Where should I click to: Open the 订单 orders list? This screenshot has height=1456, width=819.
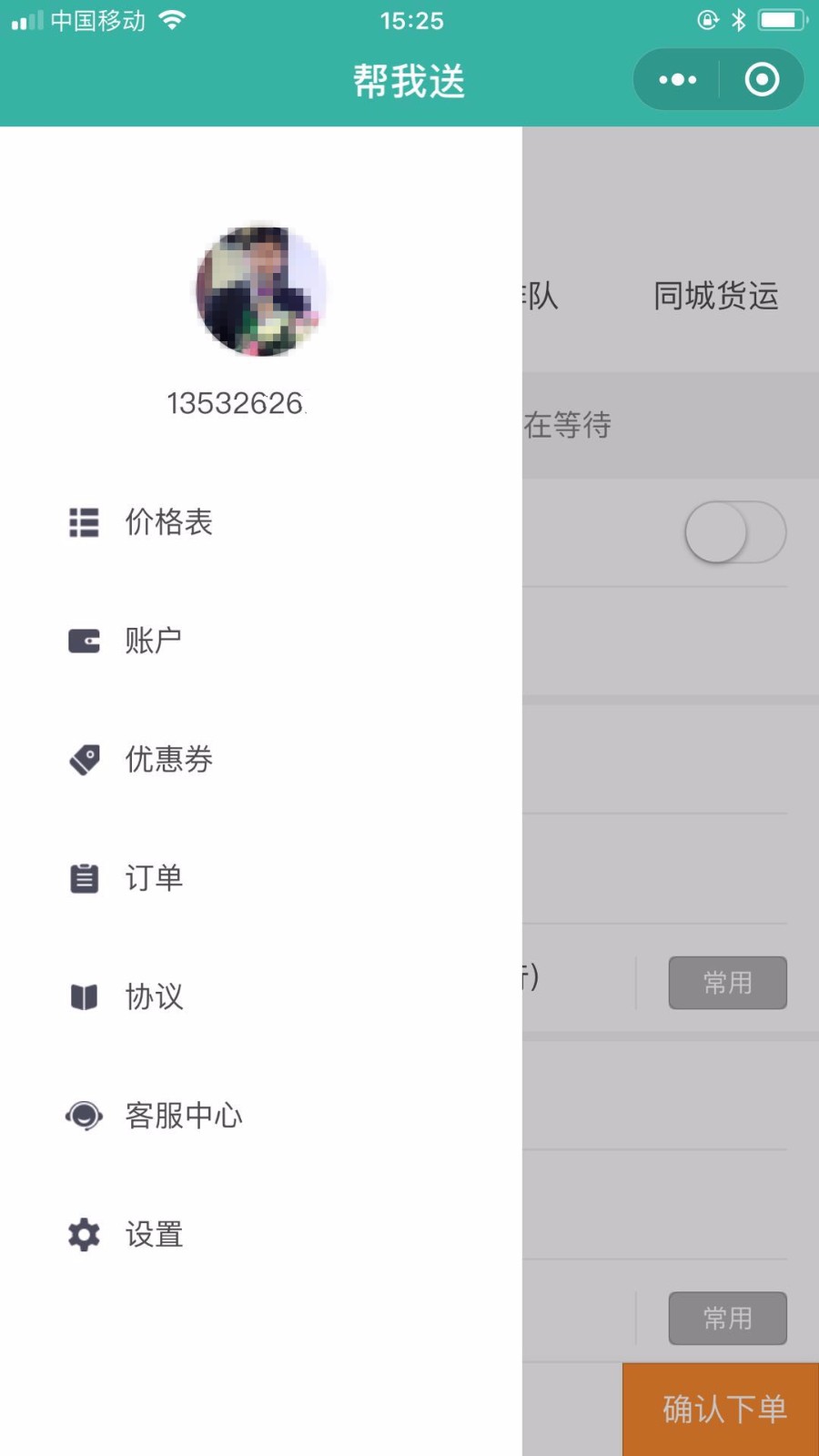pyautogui.click(x=260, y=878)
